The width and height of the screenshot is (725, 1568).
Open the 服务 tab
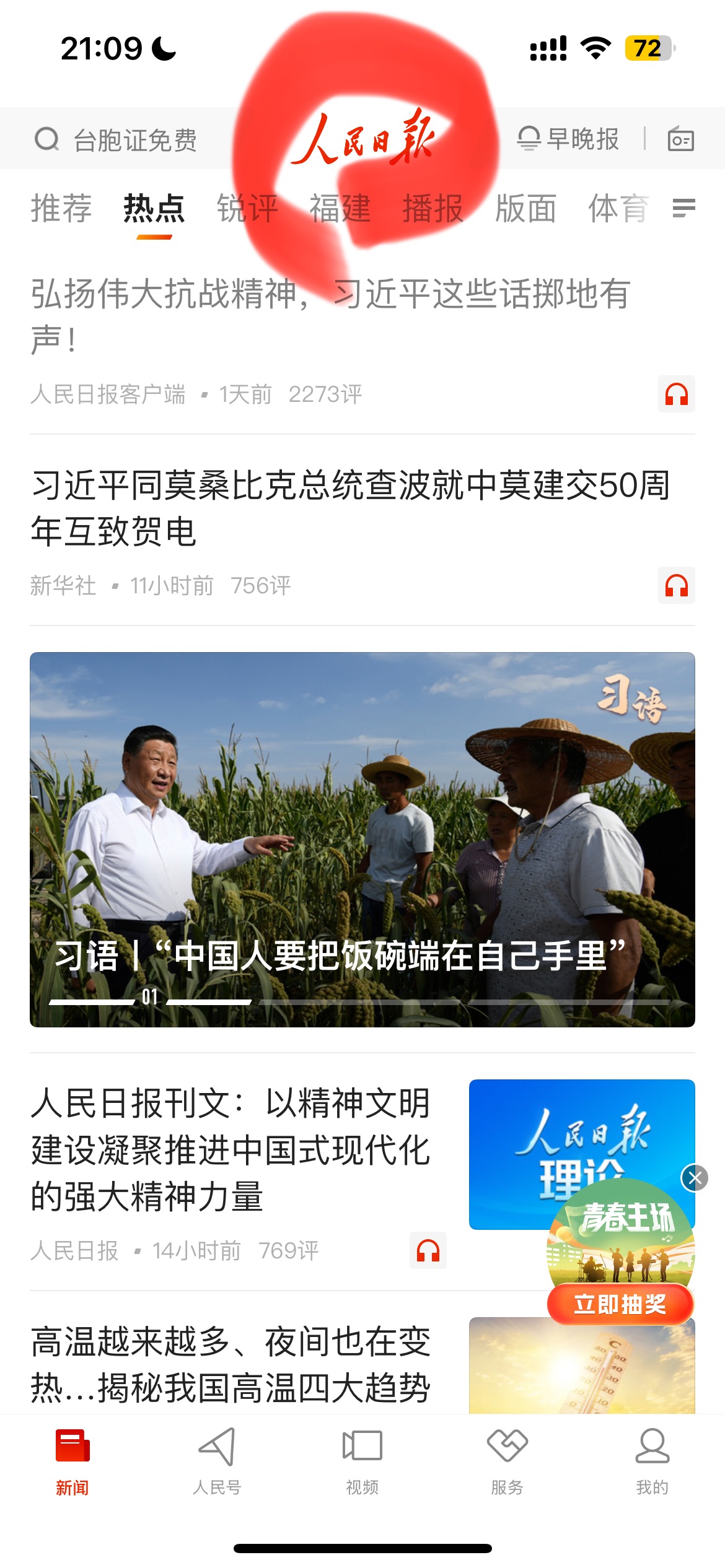pyautogui.click(x=507, y=1461)
